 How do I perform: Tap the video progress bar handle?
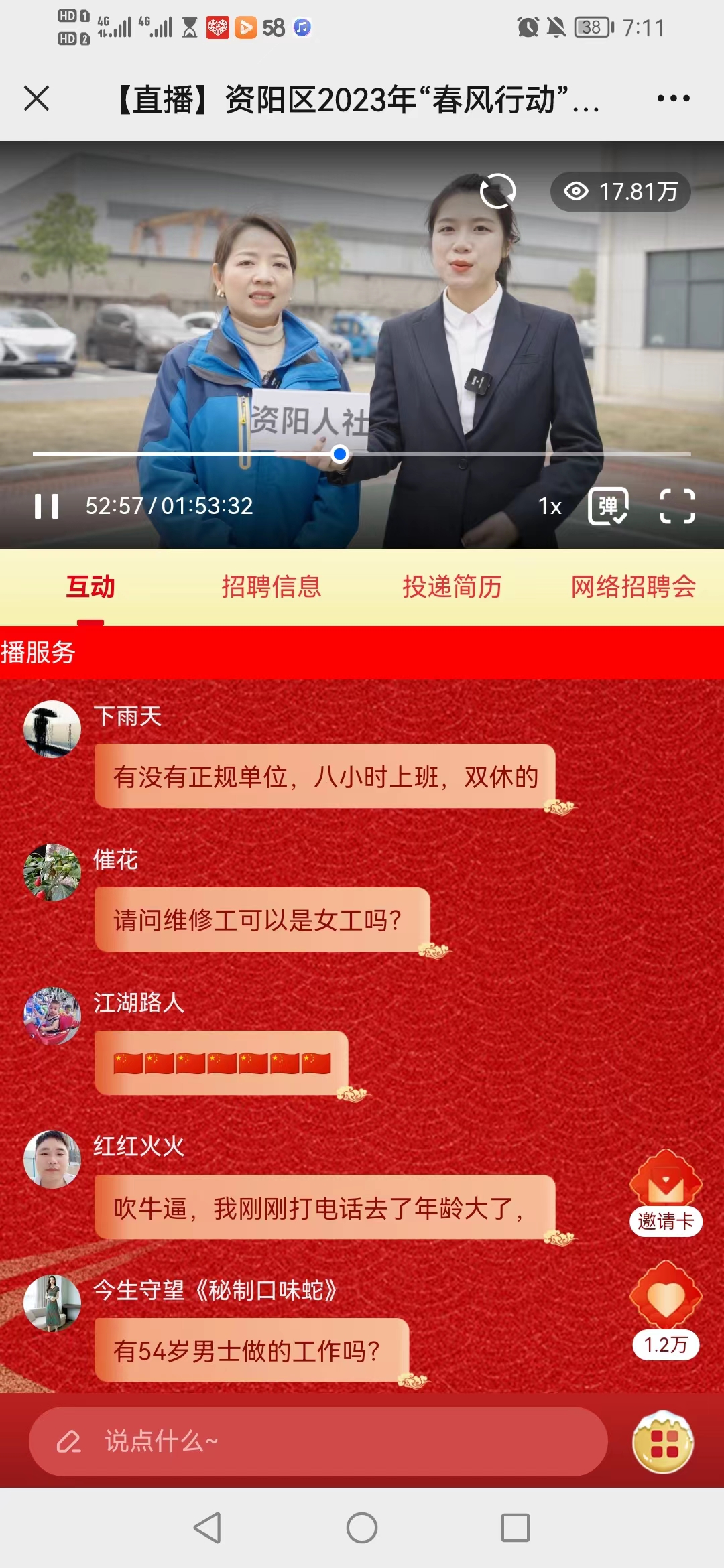tap(340, 454)
